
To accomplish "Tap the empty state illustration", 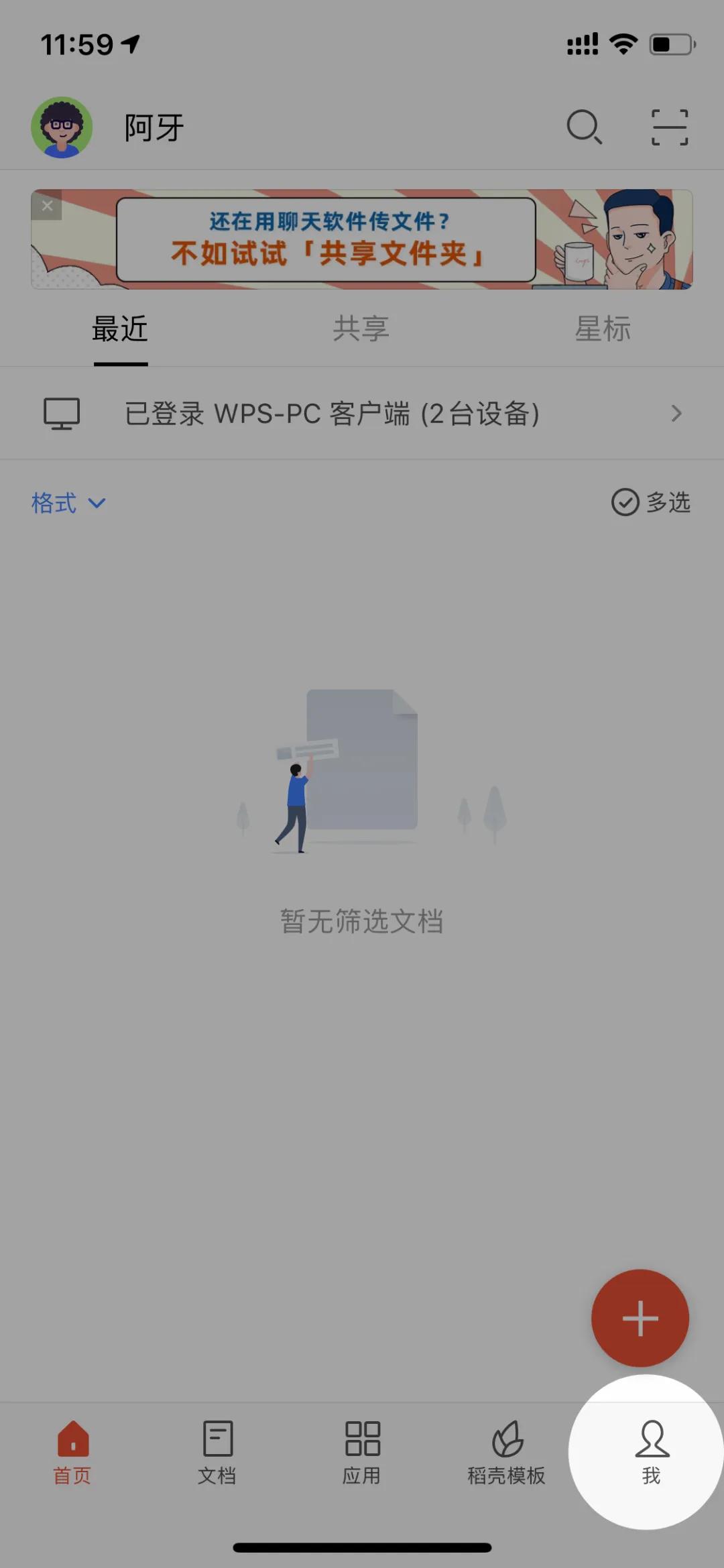I will [x=362, y=771].
